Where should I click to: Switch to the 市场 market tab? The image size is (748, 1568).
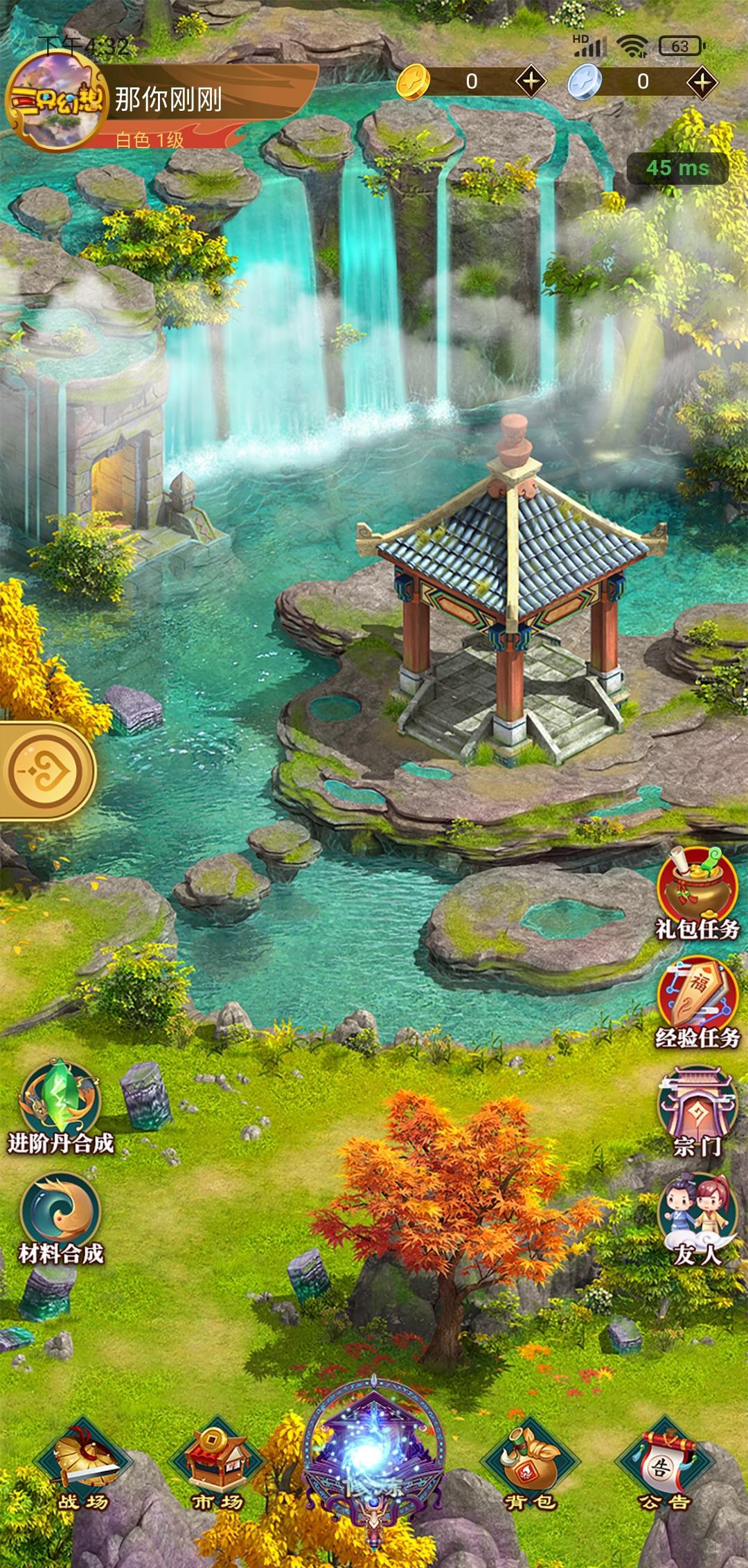coord(218,1467)
